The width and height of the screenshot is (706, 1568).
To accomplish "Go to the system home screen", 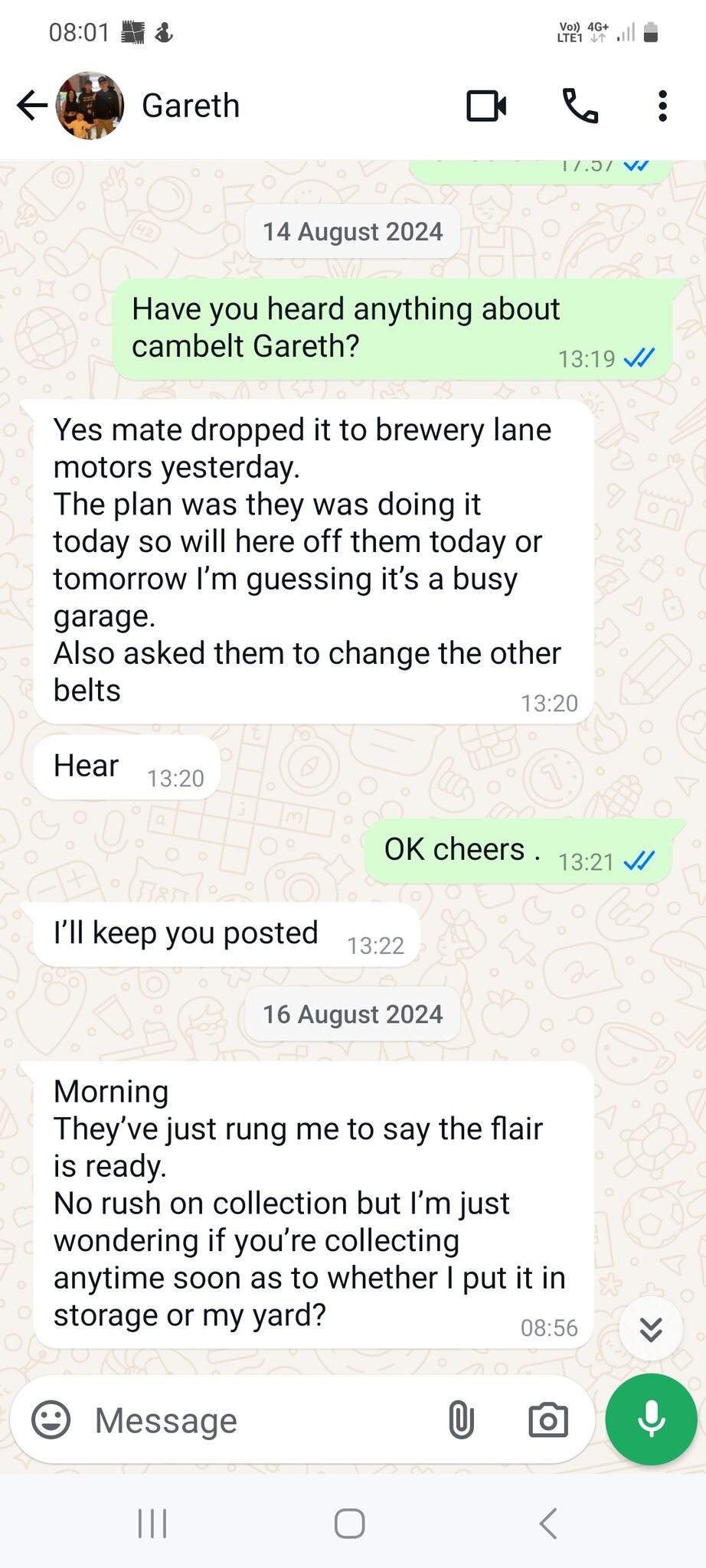I will [349, 1523].
